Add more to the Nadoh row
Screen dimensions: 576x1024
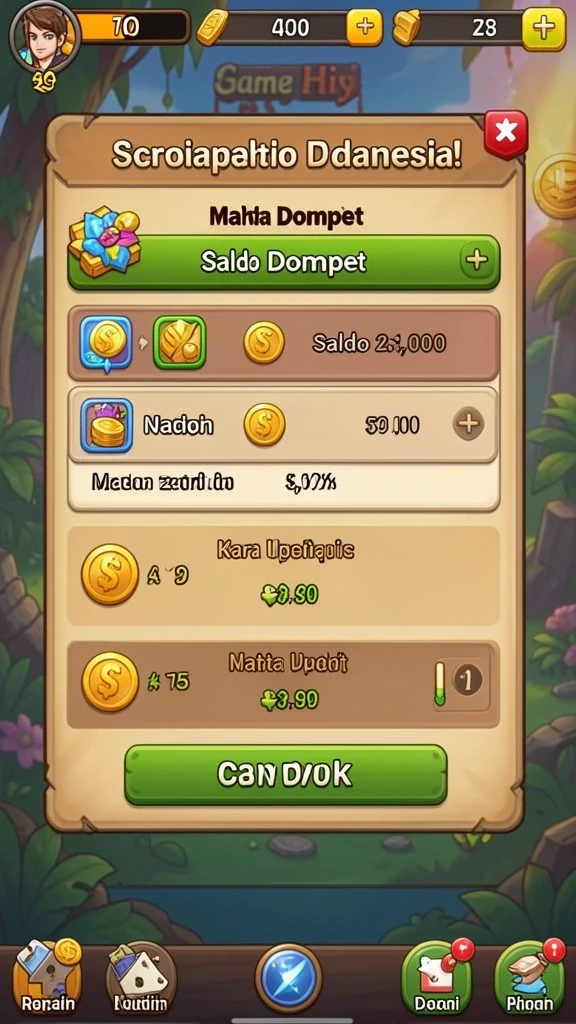(x=468, y=424)
